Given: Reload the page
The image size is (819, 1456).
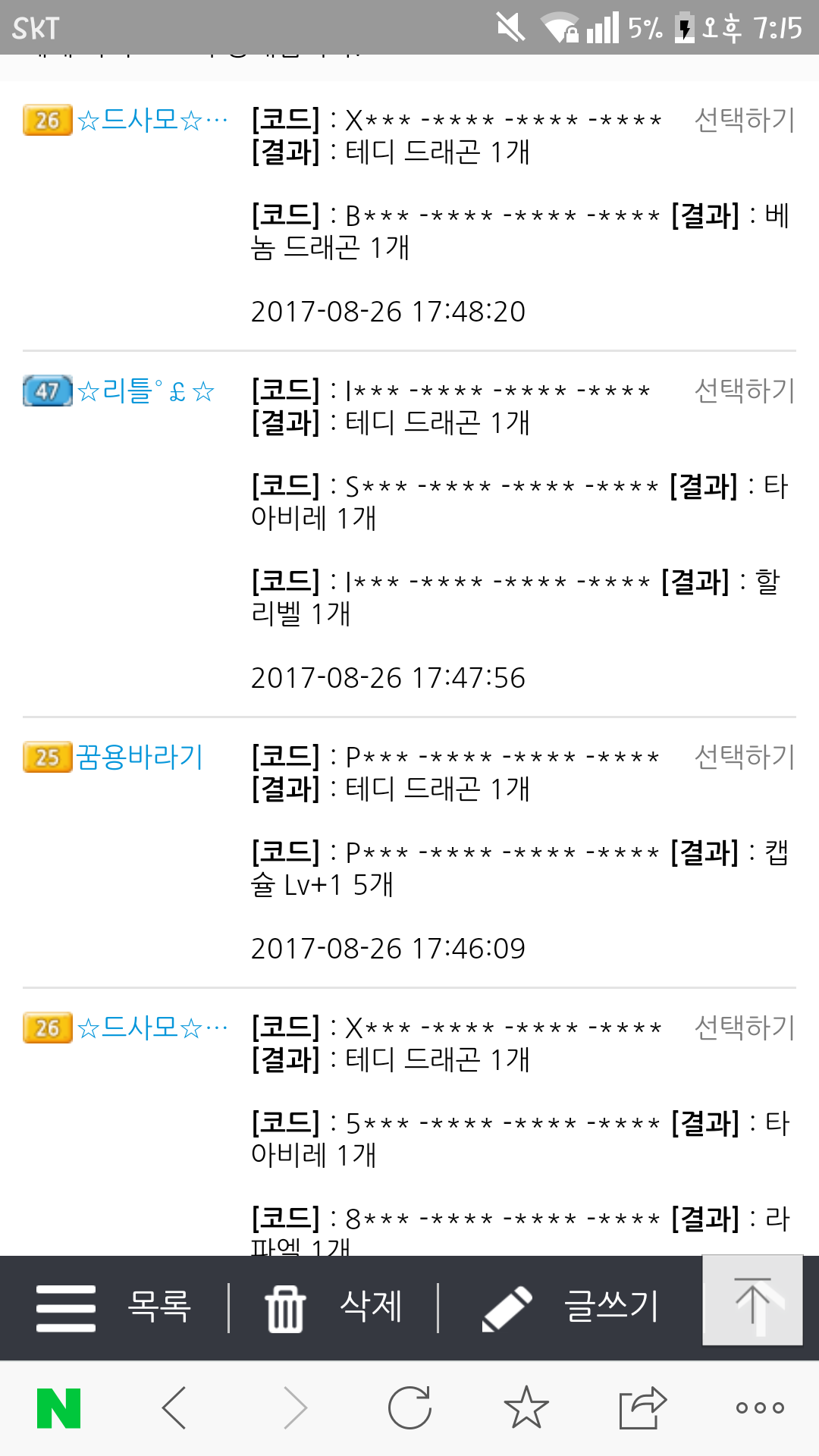Looking at the screenshot, I should tap(409, 1408).
